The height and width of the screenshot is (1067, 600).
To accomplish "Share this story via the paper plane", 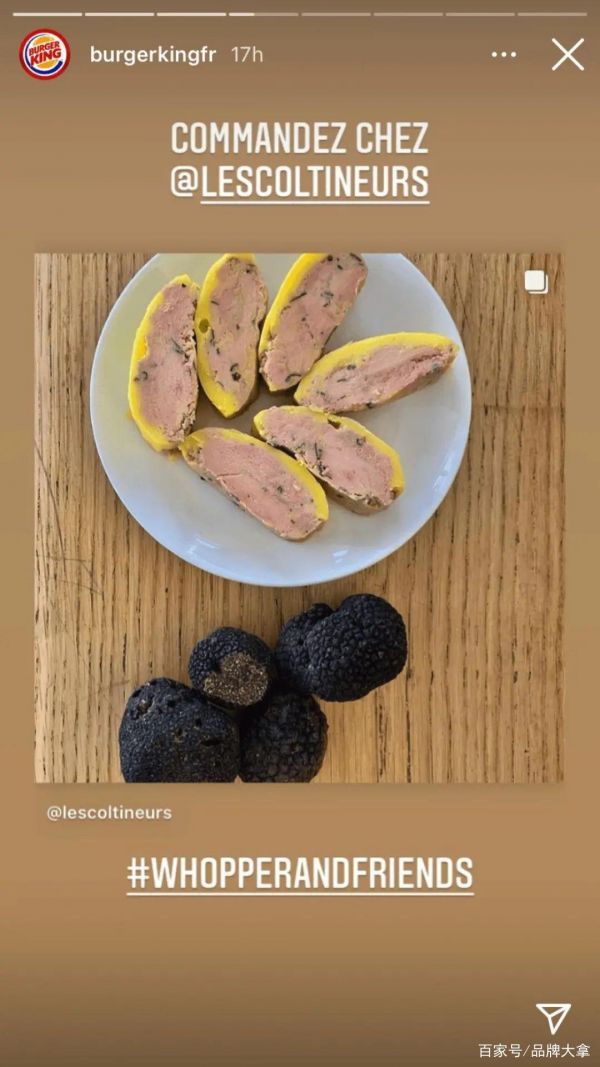I will [553, 1018].
